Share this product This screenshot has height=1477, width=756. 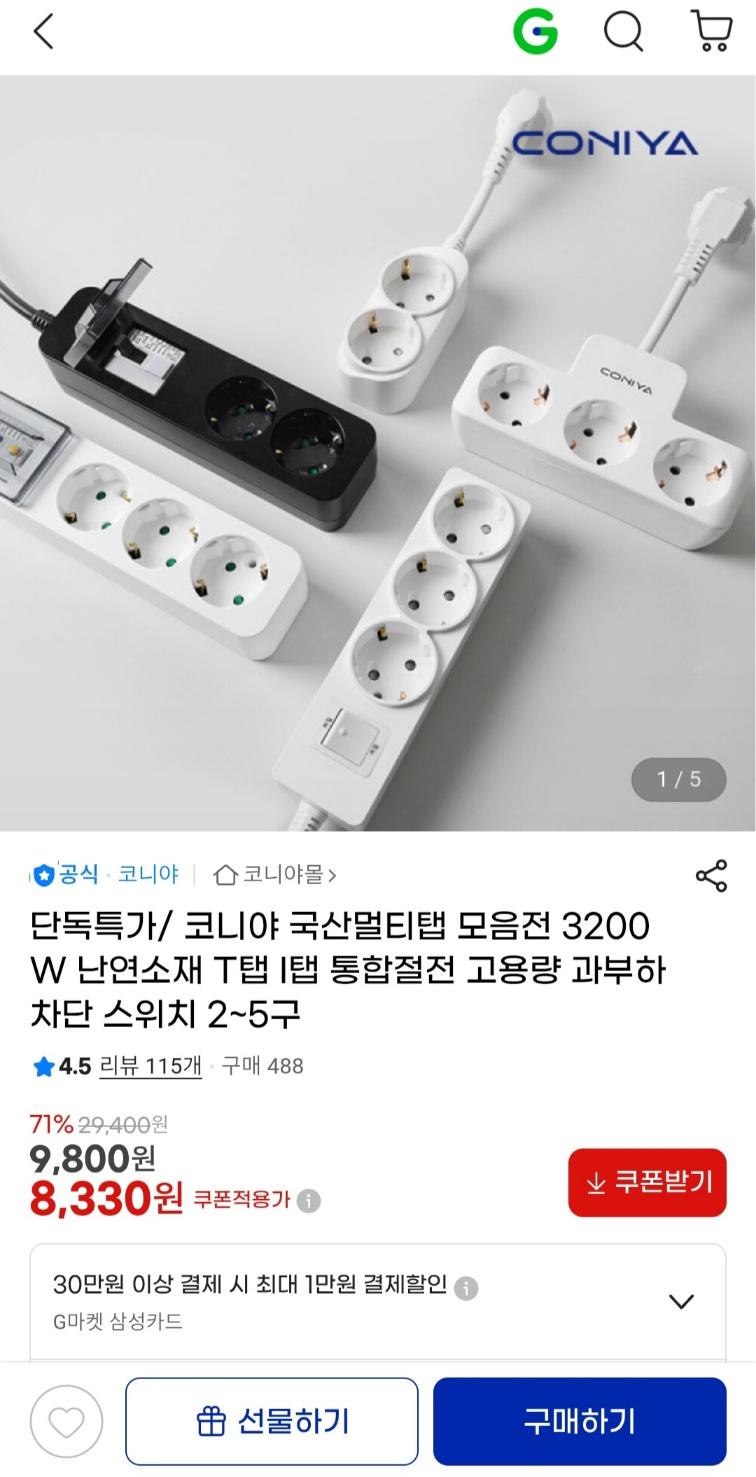[711, 875]
